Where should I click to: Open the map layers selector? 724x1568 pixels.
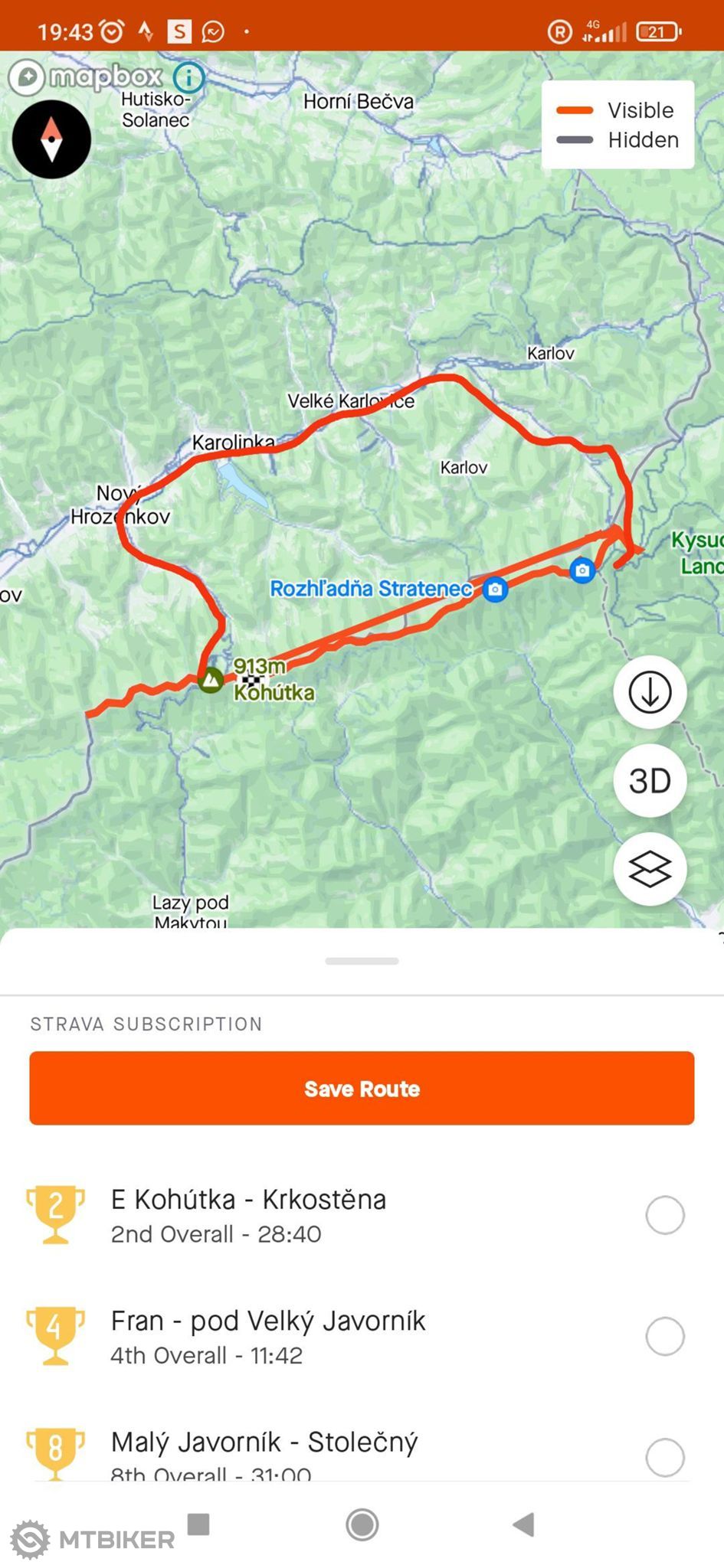pos(650,869)
